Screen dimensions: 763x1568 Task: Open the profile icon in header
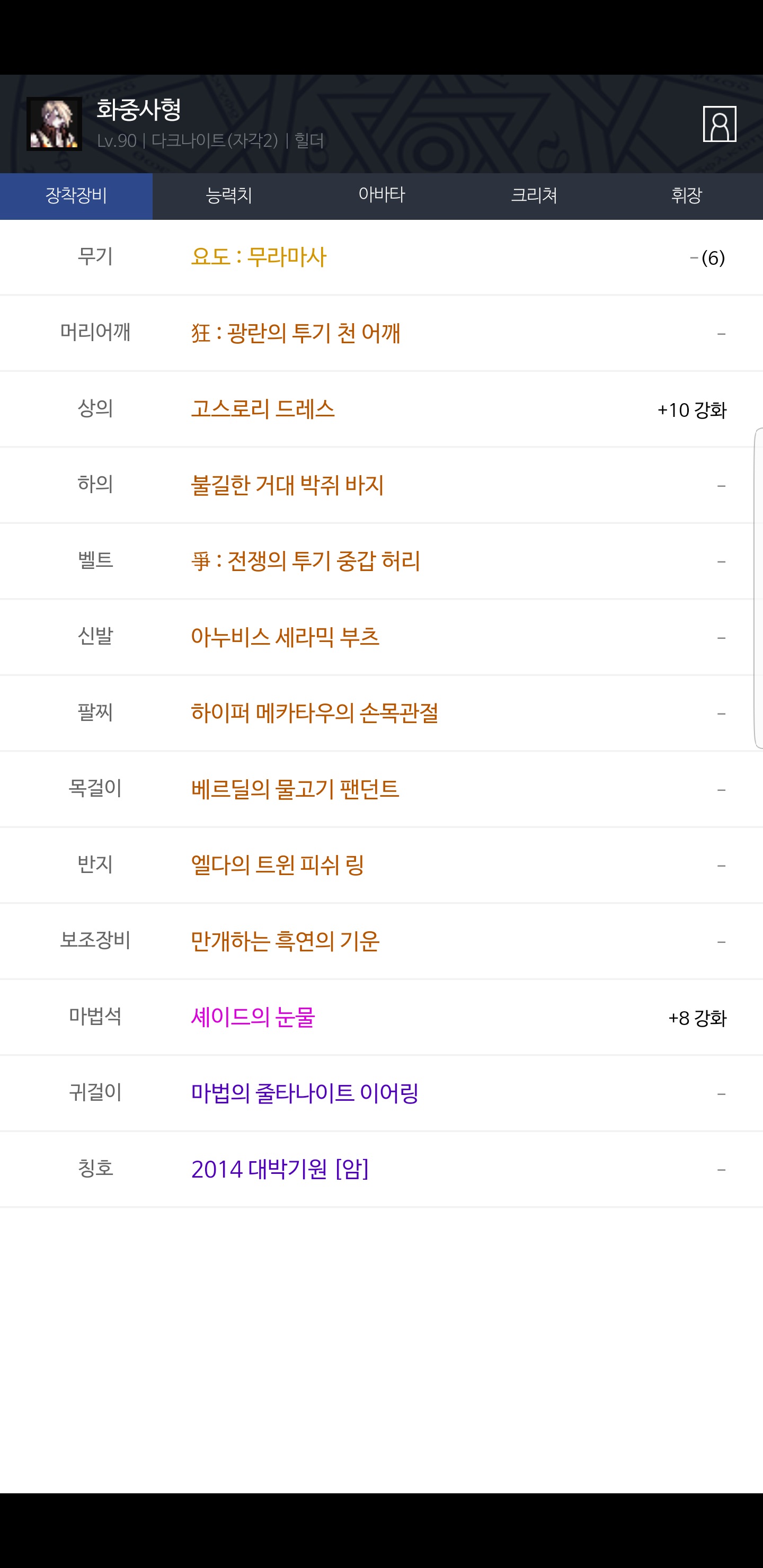click(x=719, y=124)
